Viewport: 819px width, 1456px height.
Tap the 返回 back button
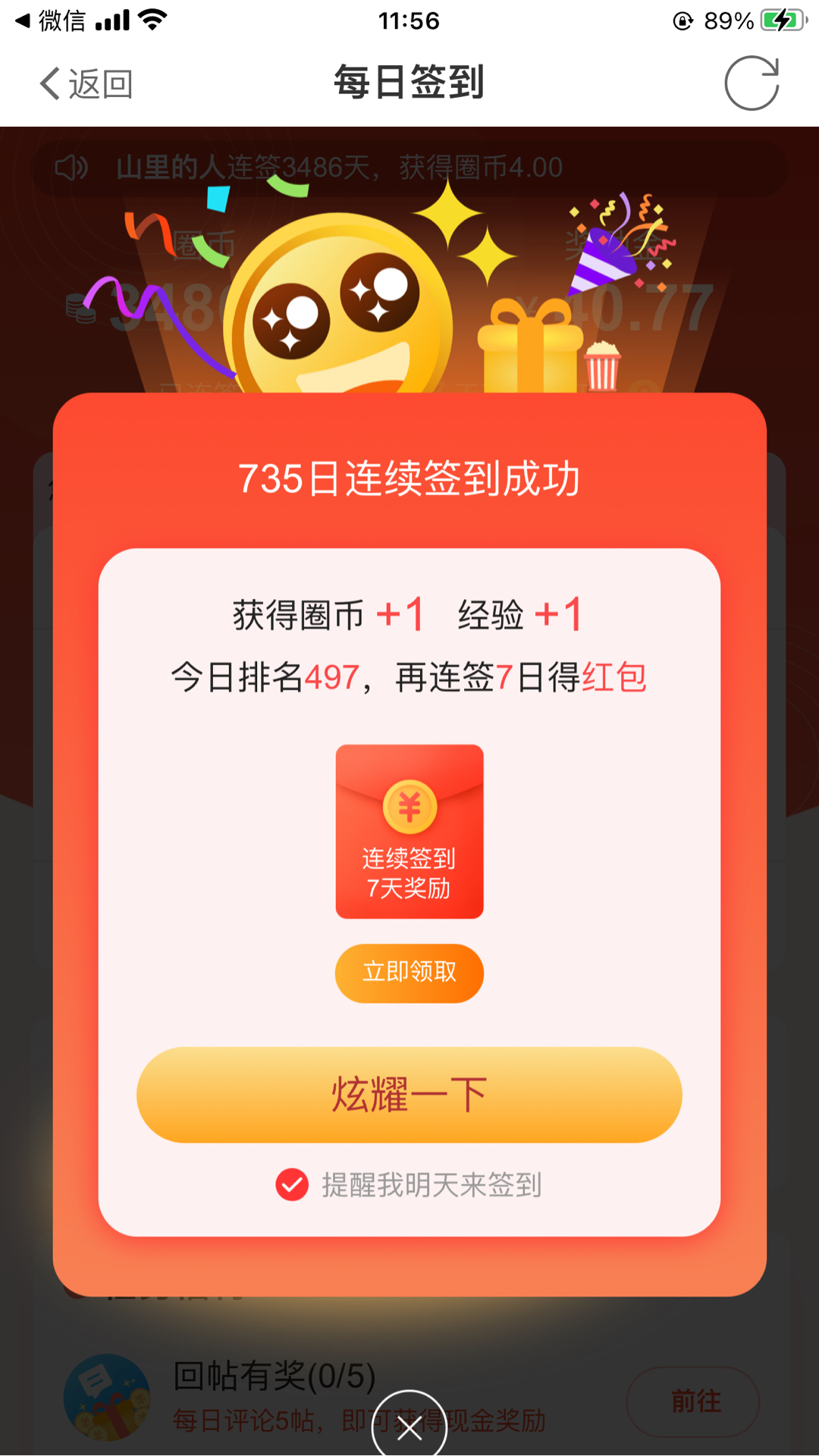coord(86,83)
